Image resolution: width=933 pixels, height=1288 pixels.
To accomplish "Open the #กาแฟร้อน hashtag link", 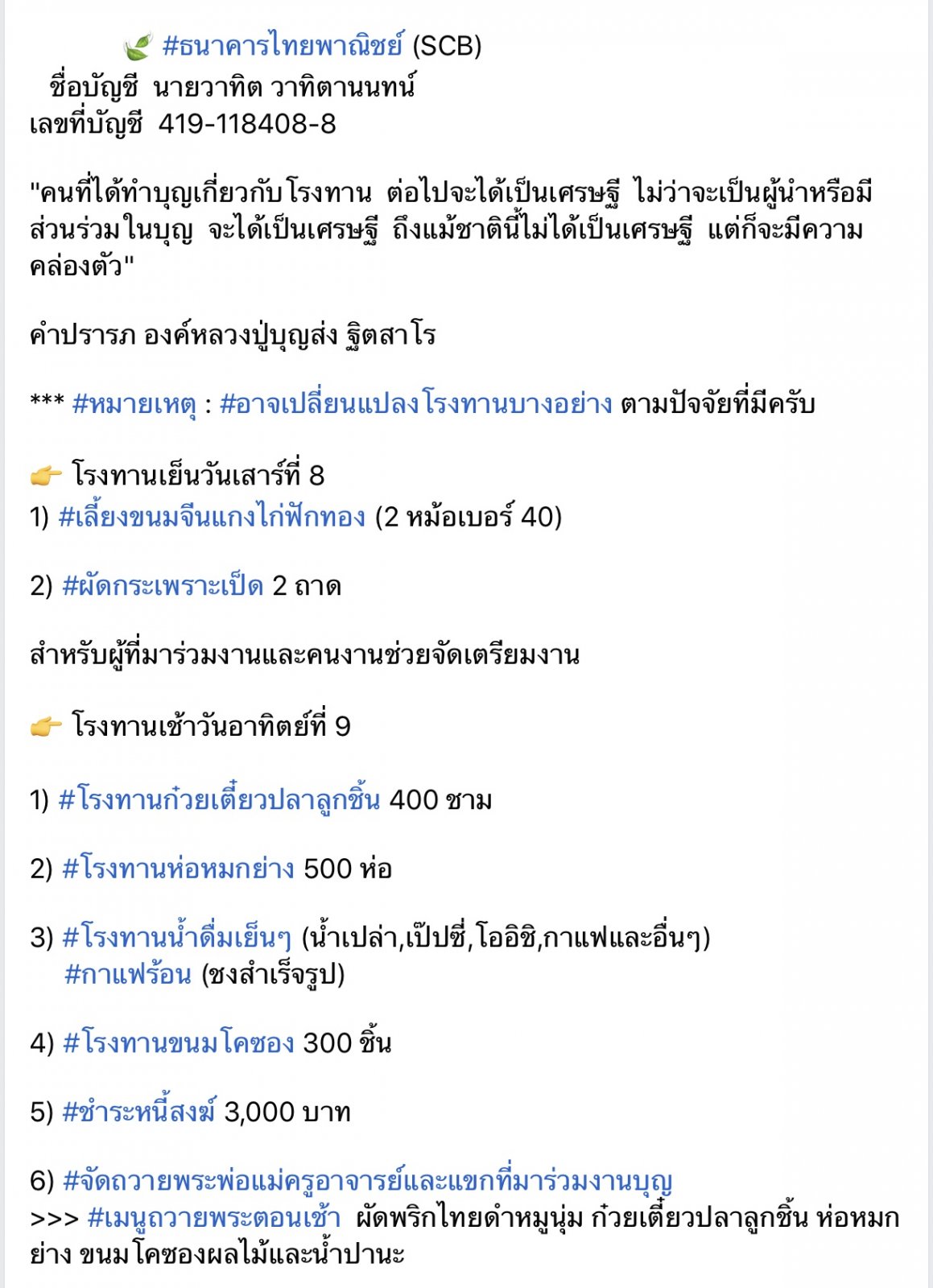I will [128, 974].
